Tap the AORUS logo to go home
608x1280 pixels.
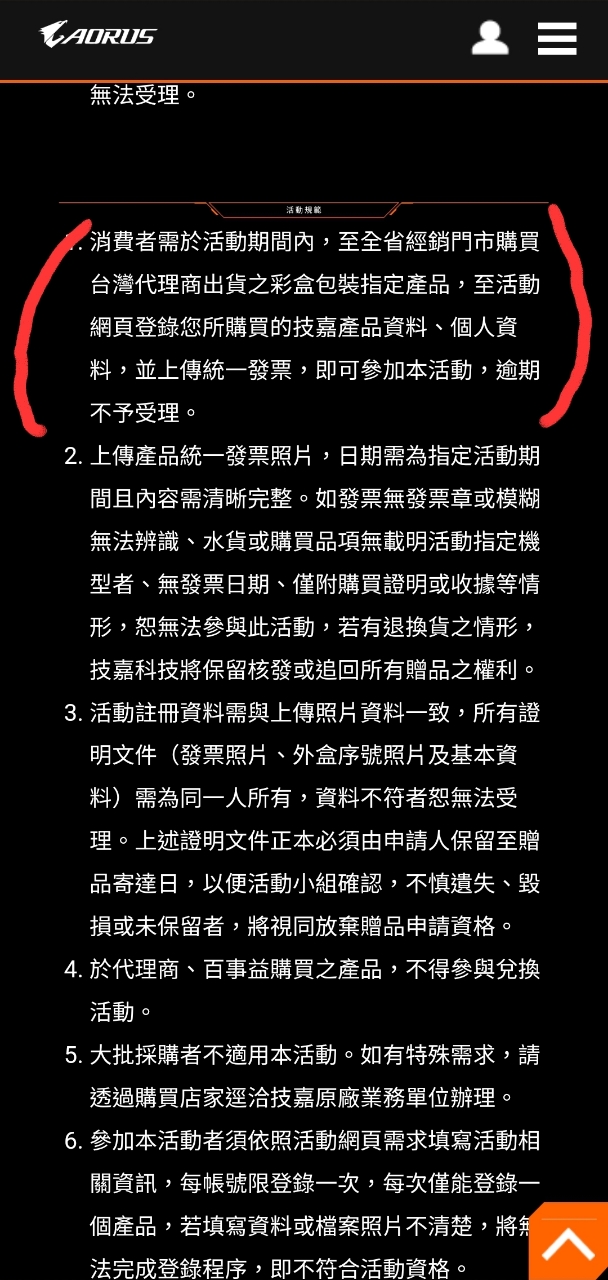(98, 36)
